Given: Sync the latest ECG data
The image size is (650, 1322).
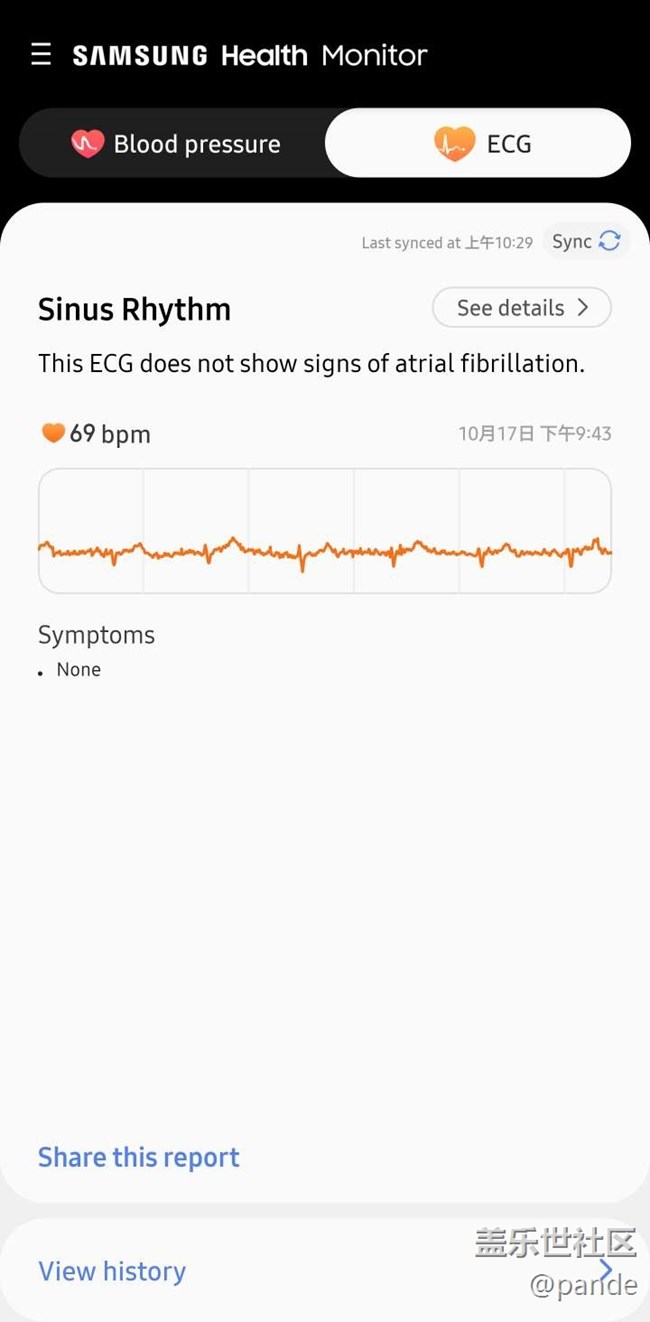Looking at the screenshot, I should 586,242.
